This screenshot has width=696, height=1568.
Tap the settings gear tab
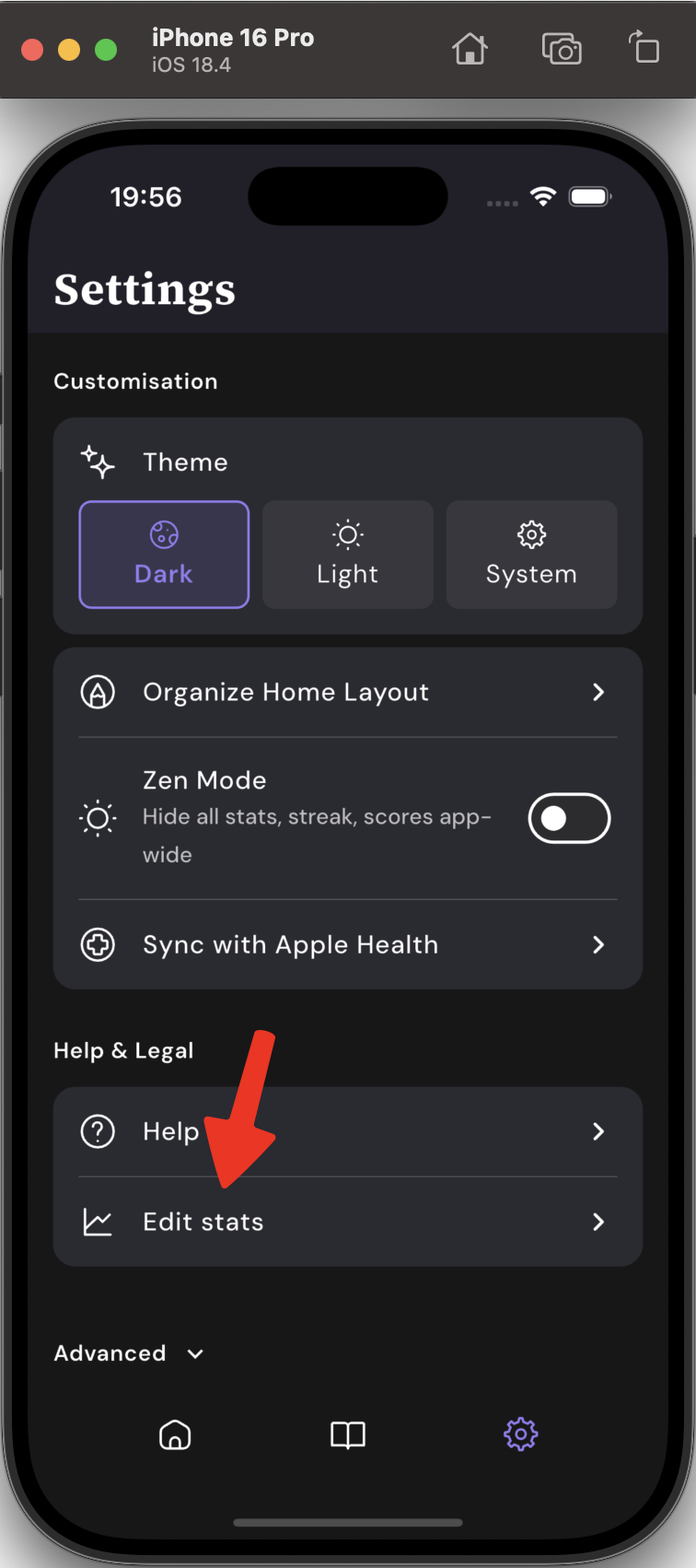click(520, 1434)
